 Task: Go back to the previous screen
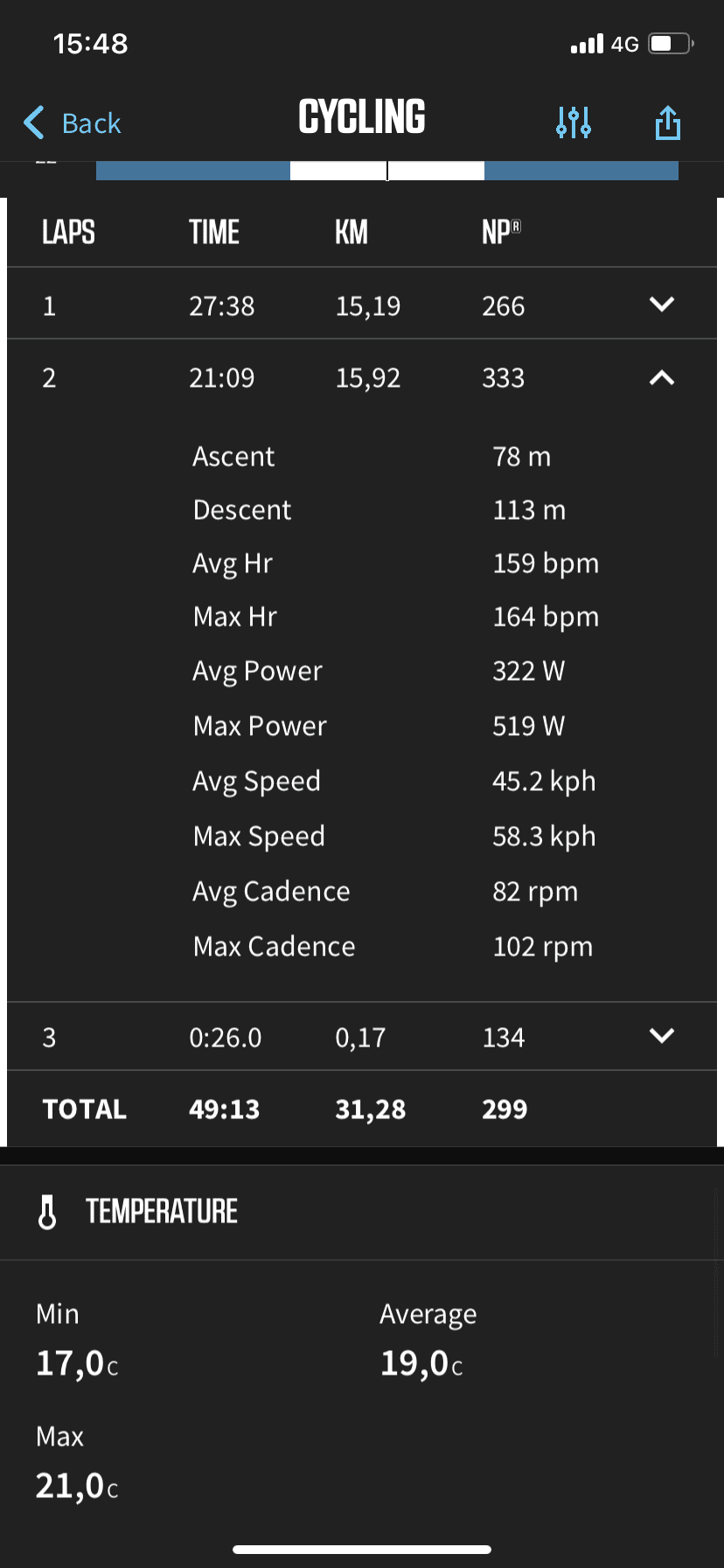[73, 123]
